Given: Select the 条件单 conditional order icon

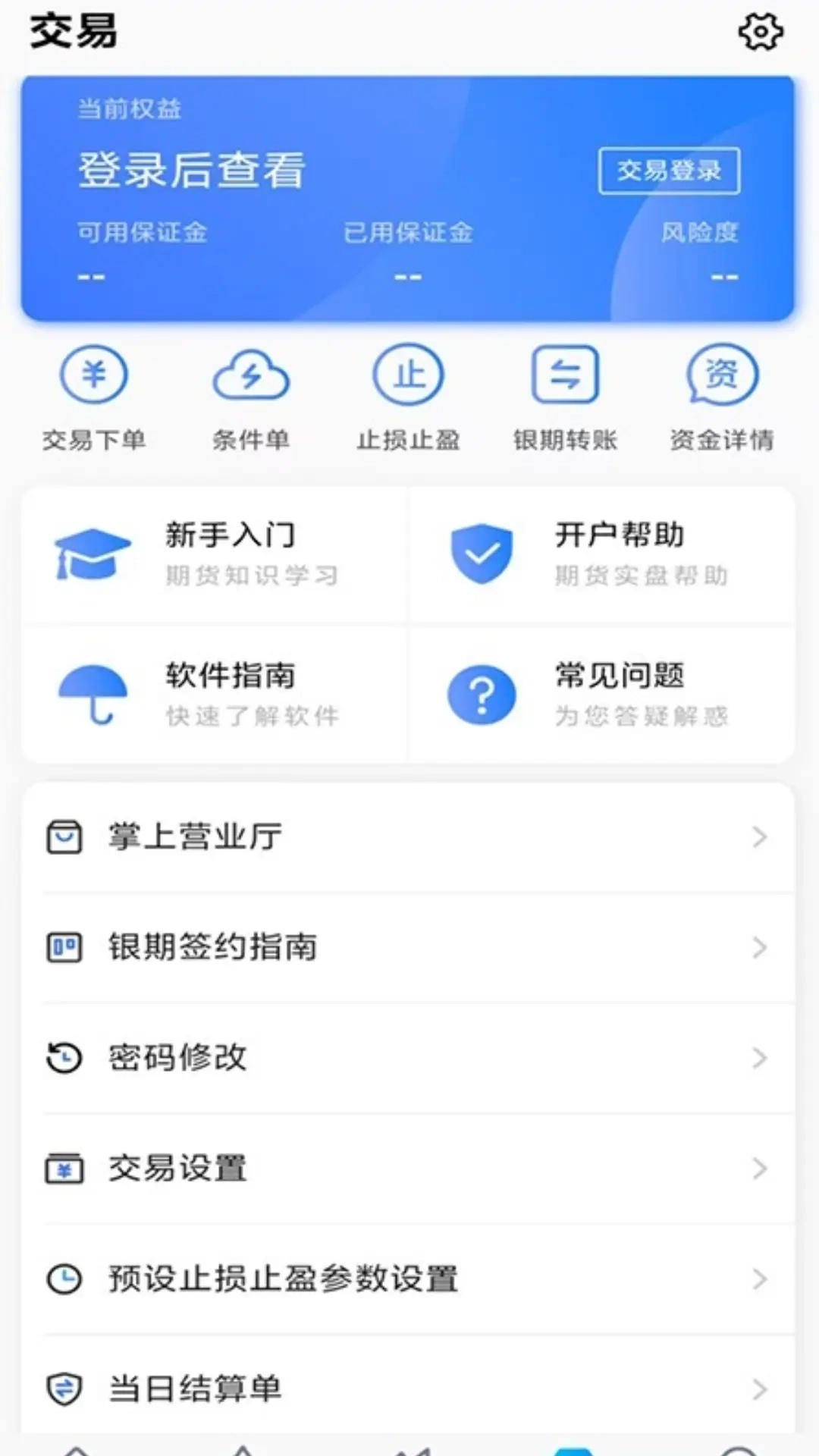Looking at the screenshot, I should tap(250, 375).
